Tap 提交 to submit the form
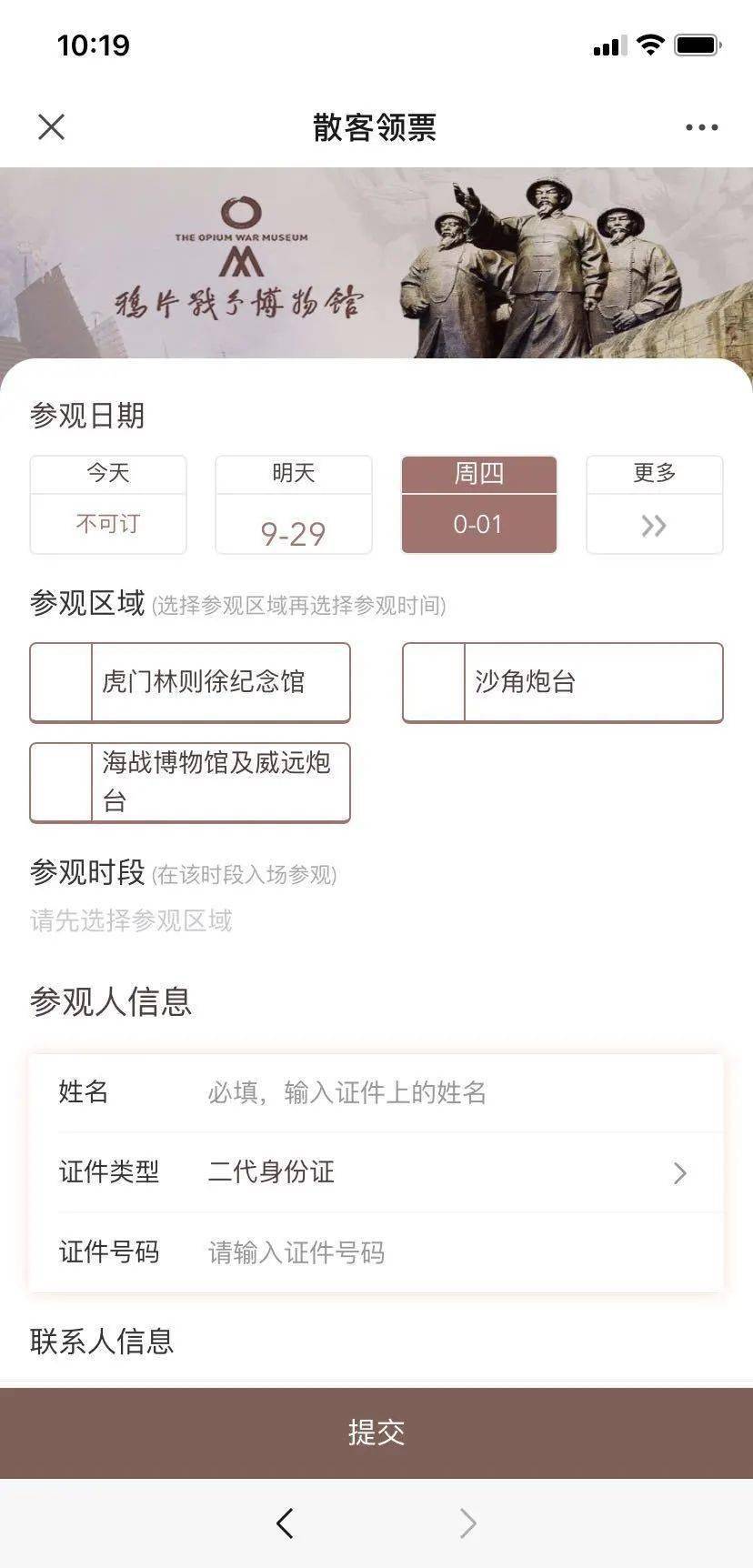 [x=376, y=1432]
